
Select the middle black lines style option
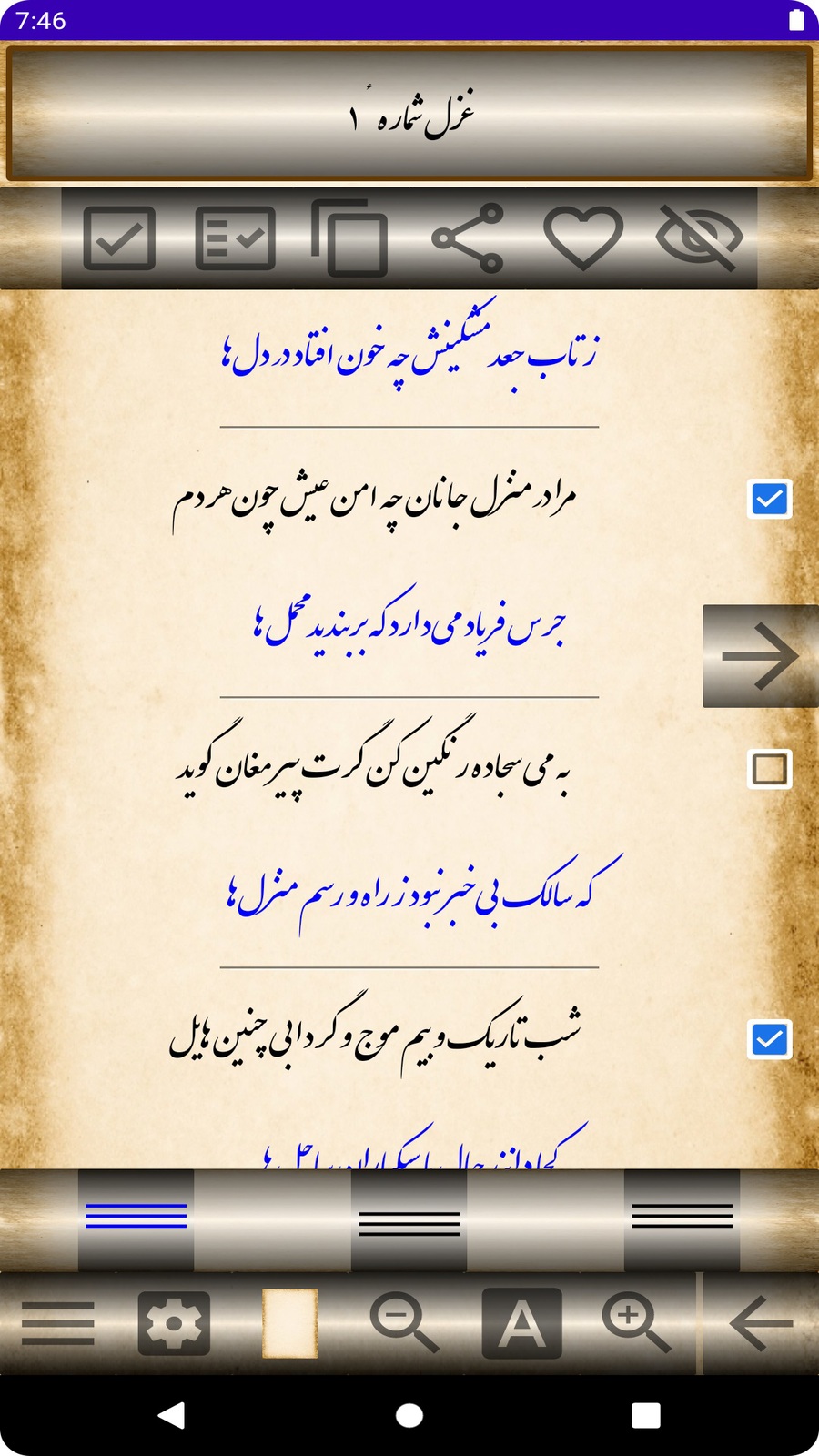[409, 1221]
